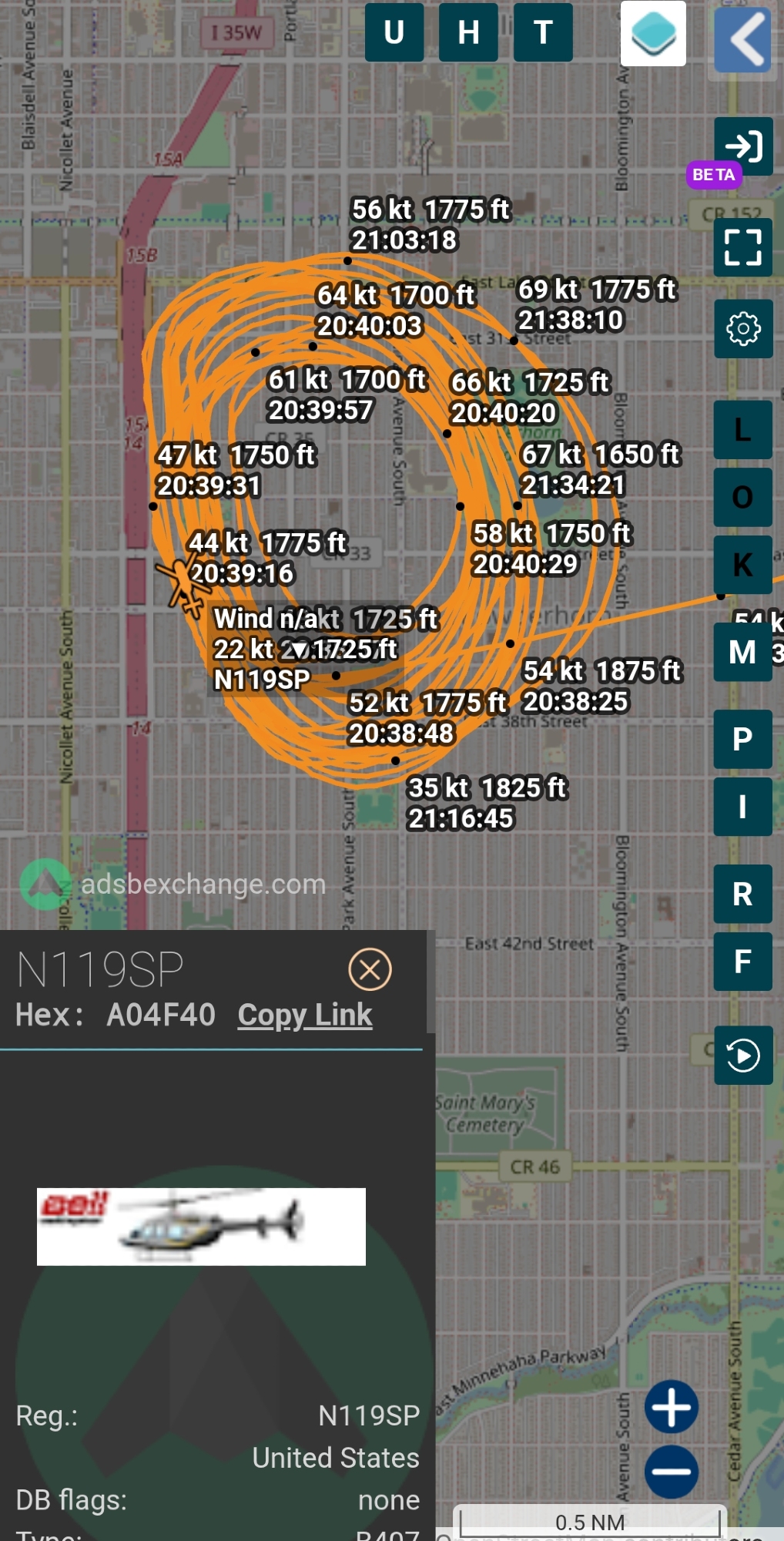Zoom in on the map
This screenshot has height=1541, width=784.
click(x=672, y=1407)
